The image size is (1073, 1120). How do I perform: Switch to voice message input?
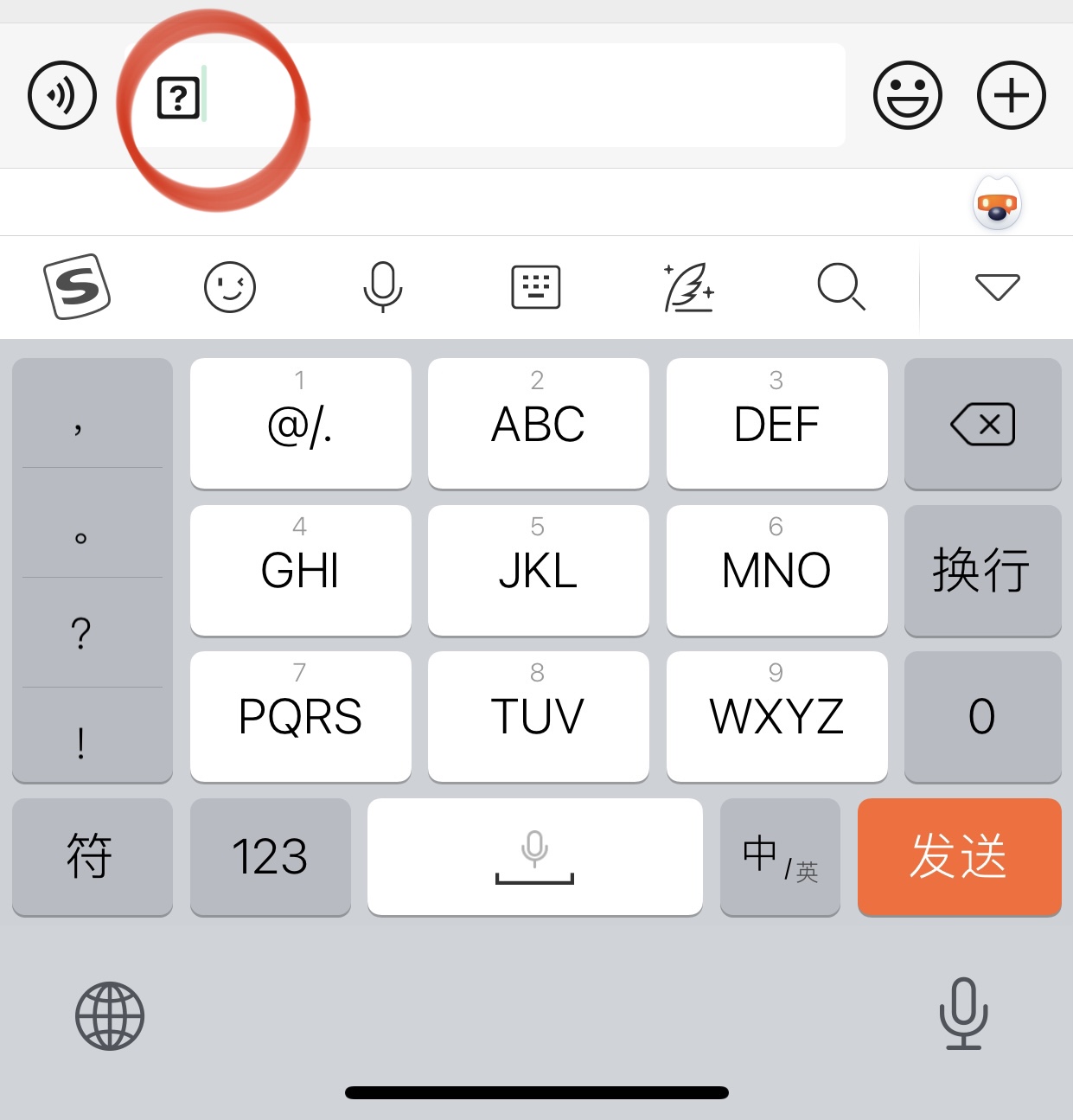pos(61,95)
